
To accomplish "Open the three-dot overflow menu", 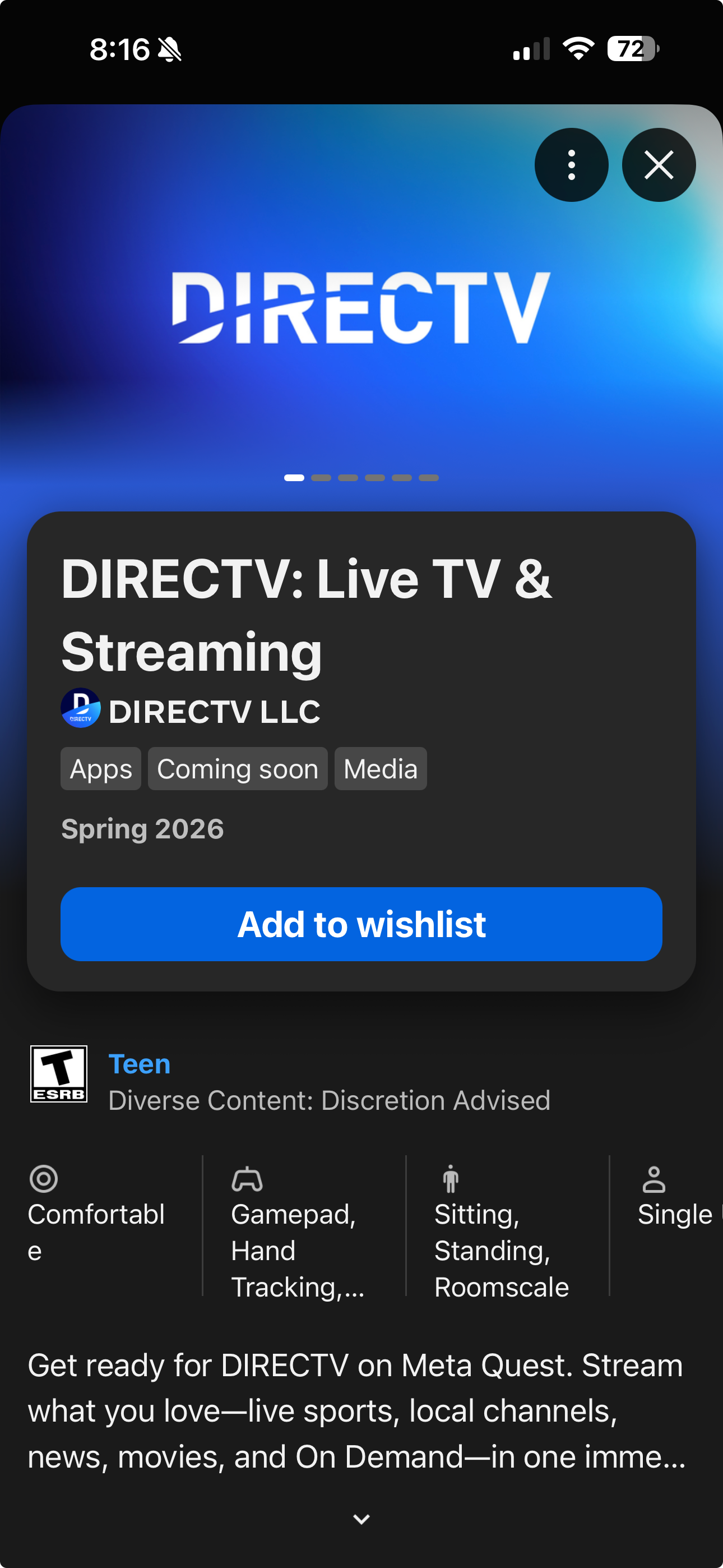I will point(571,165).
